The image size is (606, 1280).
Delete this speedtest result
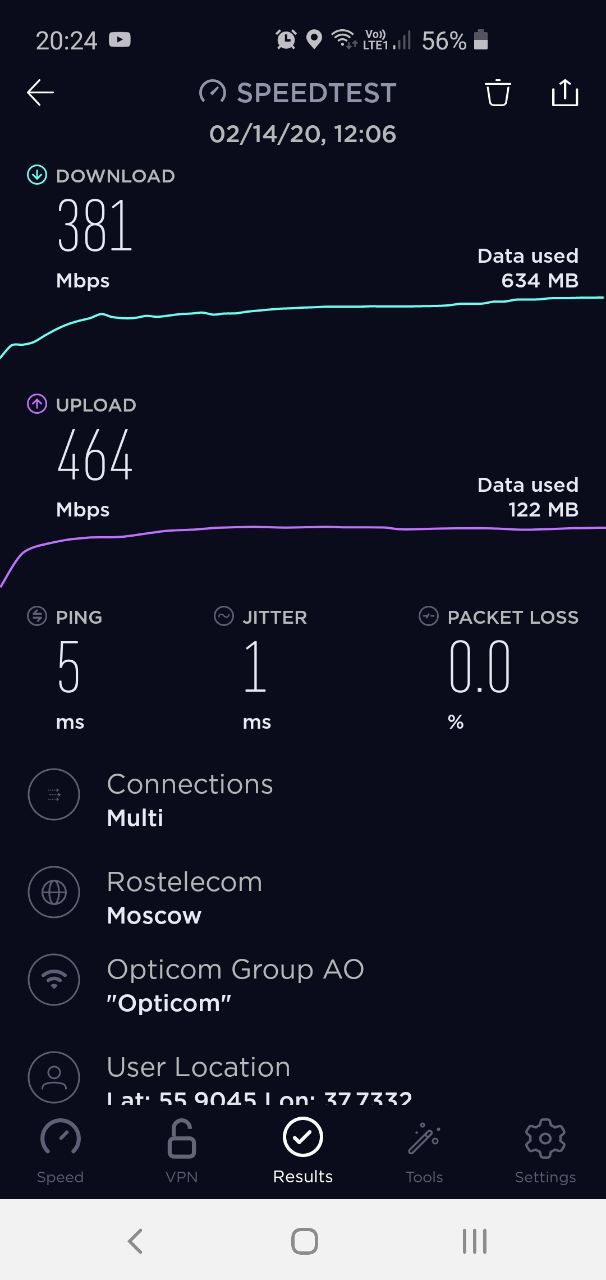(498, 93)
